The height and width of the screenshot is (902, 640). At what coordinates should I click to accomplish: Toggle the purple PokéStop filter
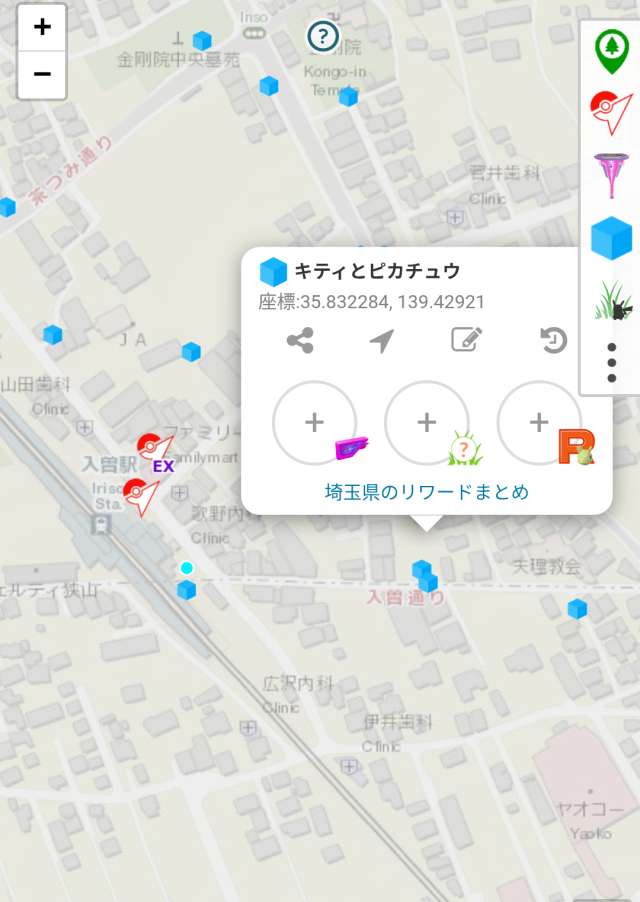[x=611, y=175]
